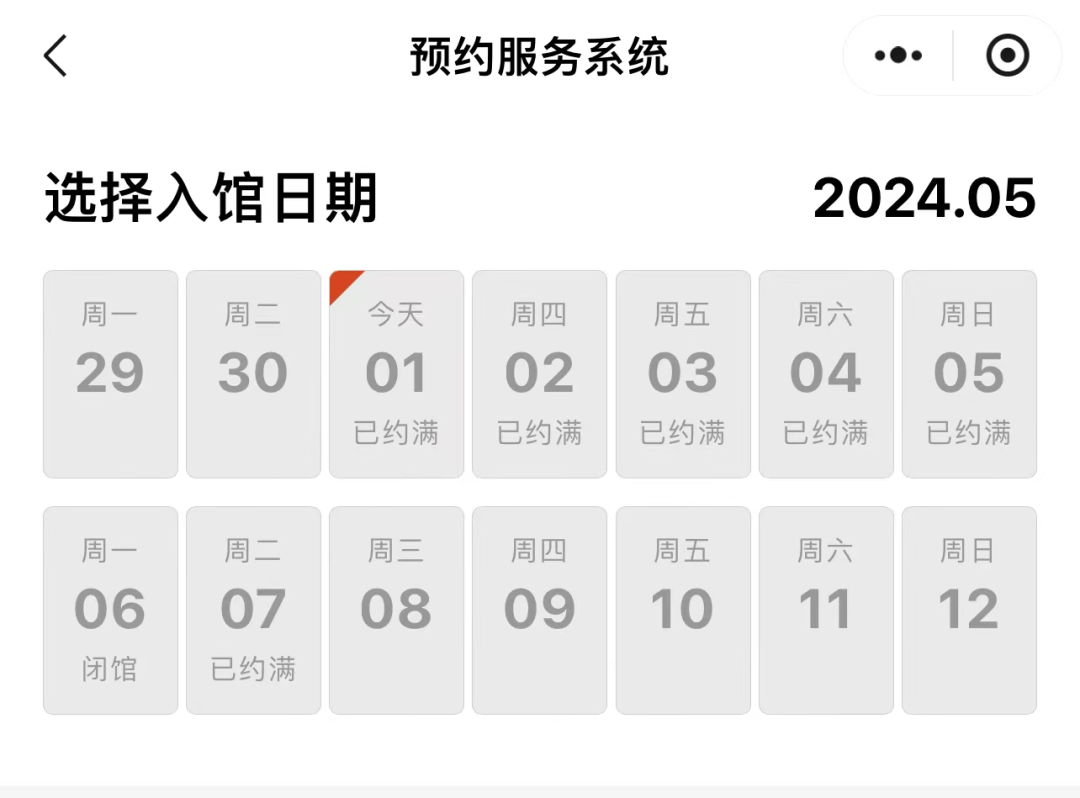Tap Saturday 04 date tile

coord(825,374)
